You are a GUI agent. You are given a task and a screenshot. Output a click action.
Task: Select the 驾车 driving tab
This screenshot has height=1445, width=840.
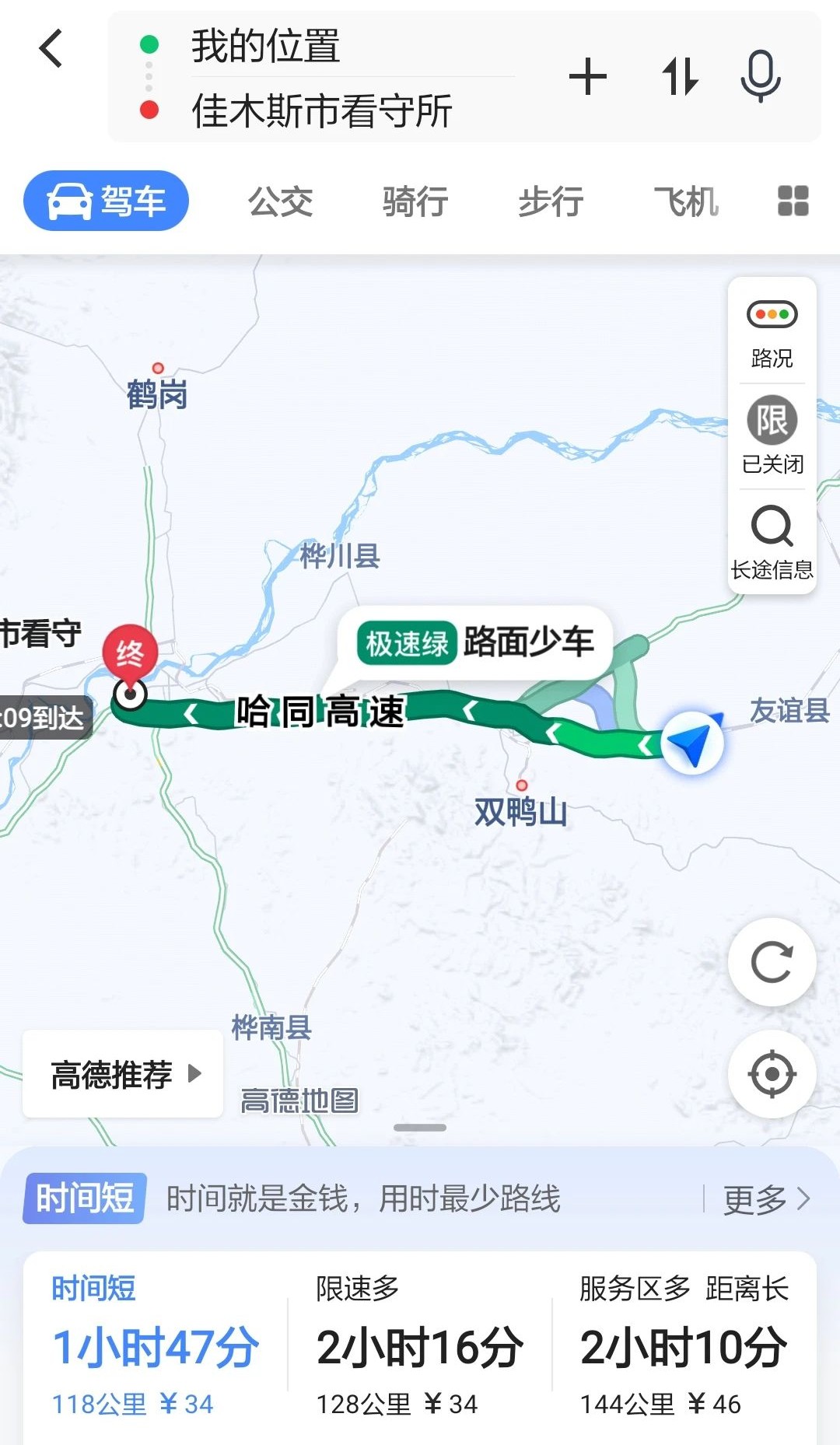[107, 201]
